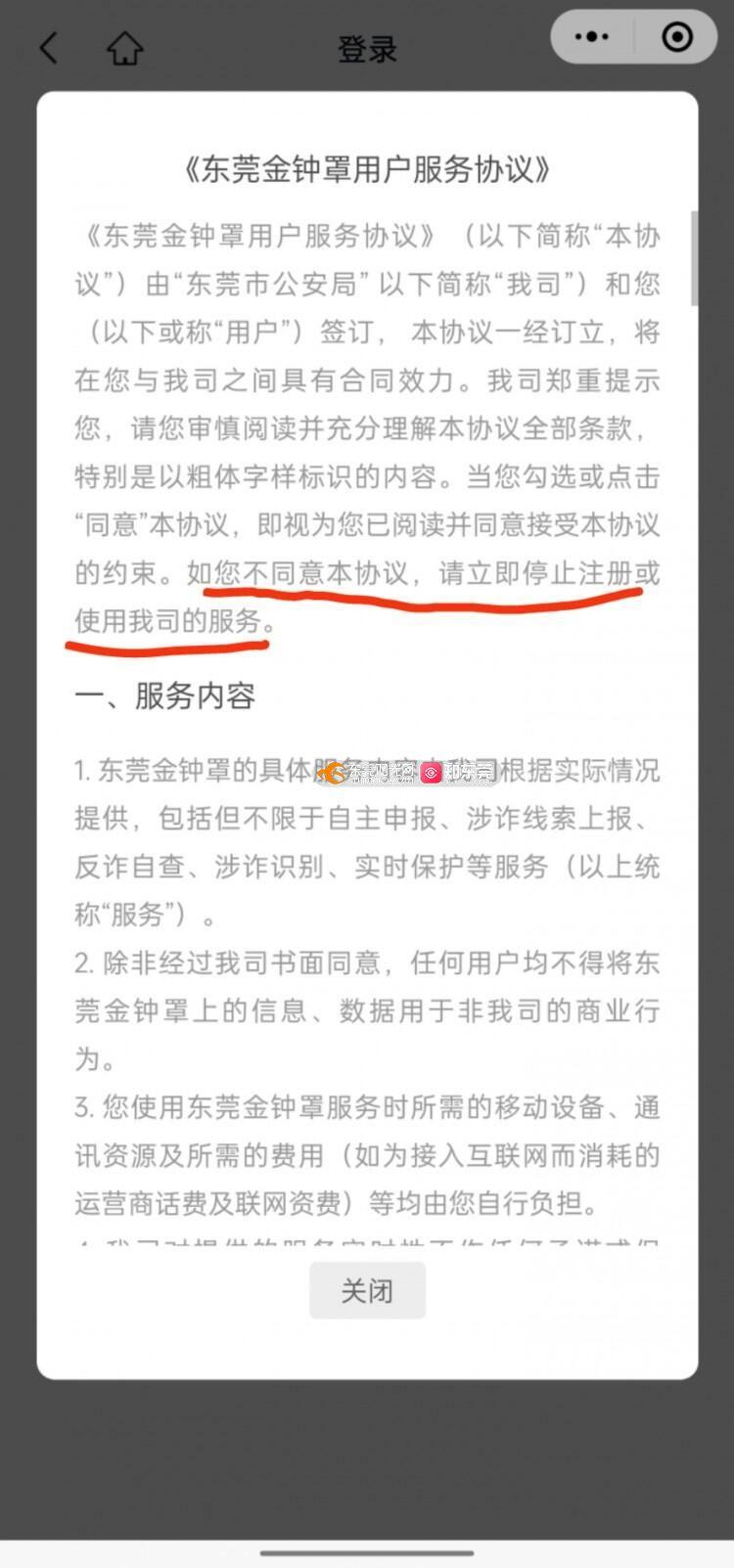734x1568 pixels.
Task: Go back using the top-left arrow
Action: coord(49,47)
